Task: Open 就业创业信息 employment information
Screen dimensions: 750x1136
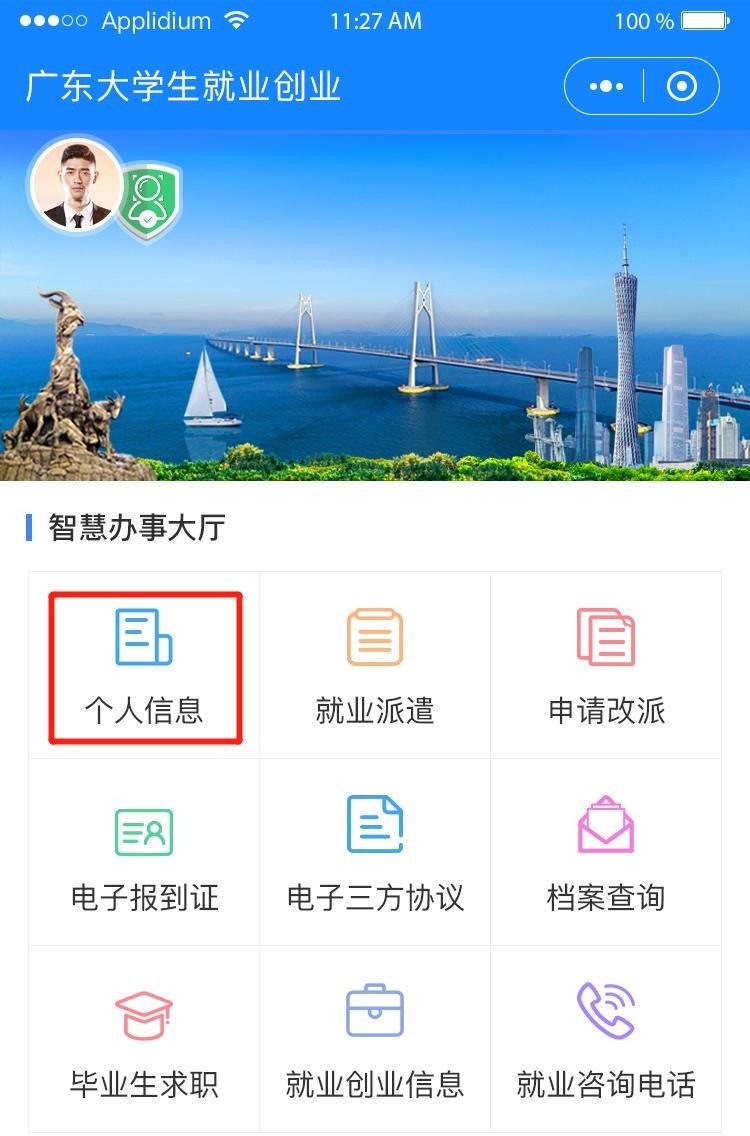Action: coord(375,1040)
